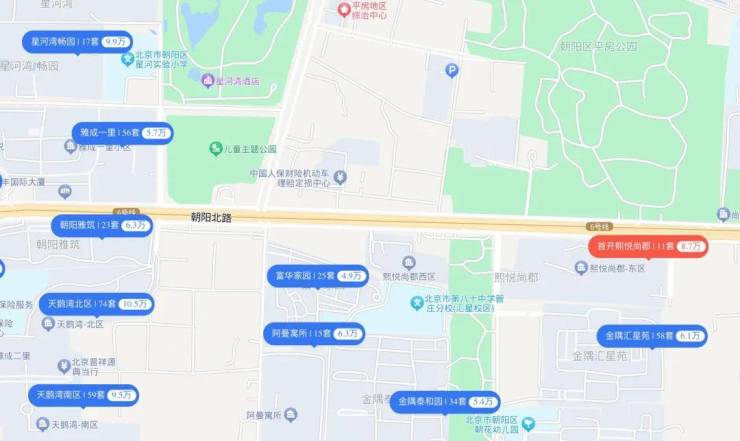Viewport: 740px width, 441px height.
Task: View the 金隅泰和园 34套 marker
Action: (x=445, y=401)
